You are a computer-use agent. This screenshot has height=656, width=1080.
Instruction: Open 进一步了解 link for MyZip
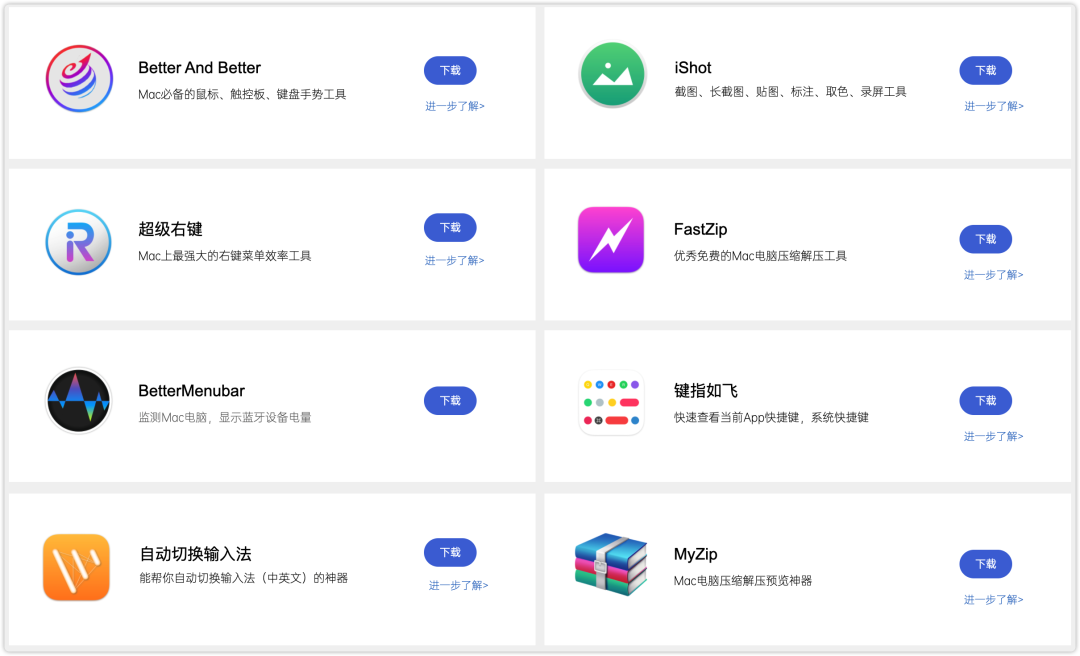pos(993,600)
